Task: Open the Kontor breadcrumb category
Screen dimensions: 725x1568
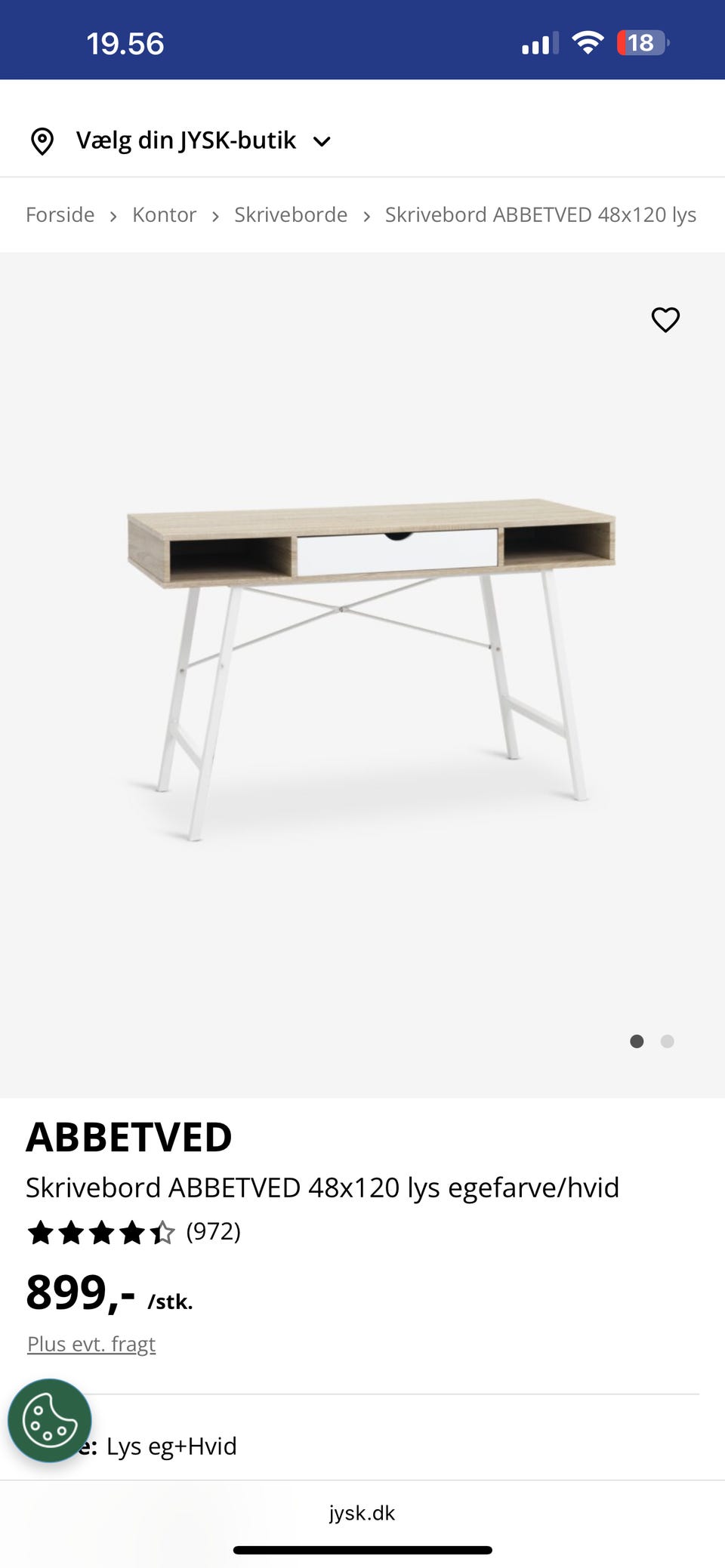Action: click(164, 215)
